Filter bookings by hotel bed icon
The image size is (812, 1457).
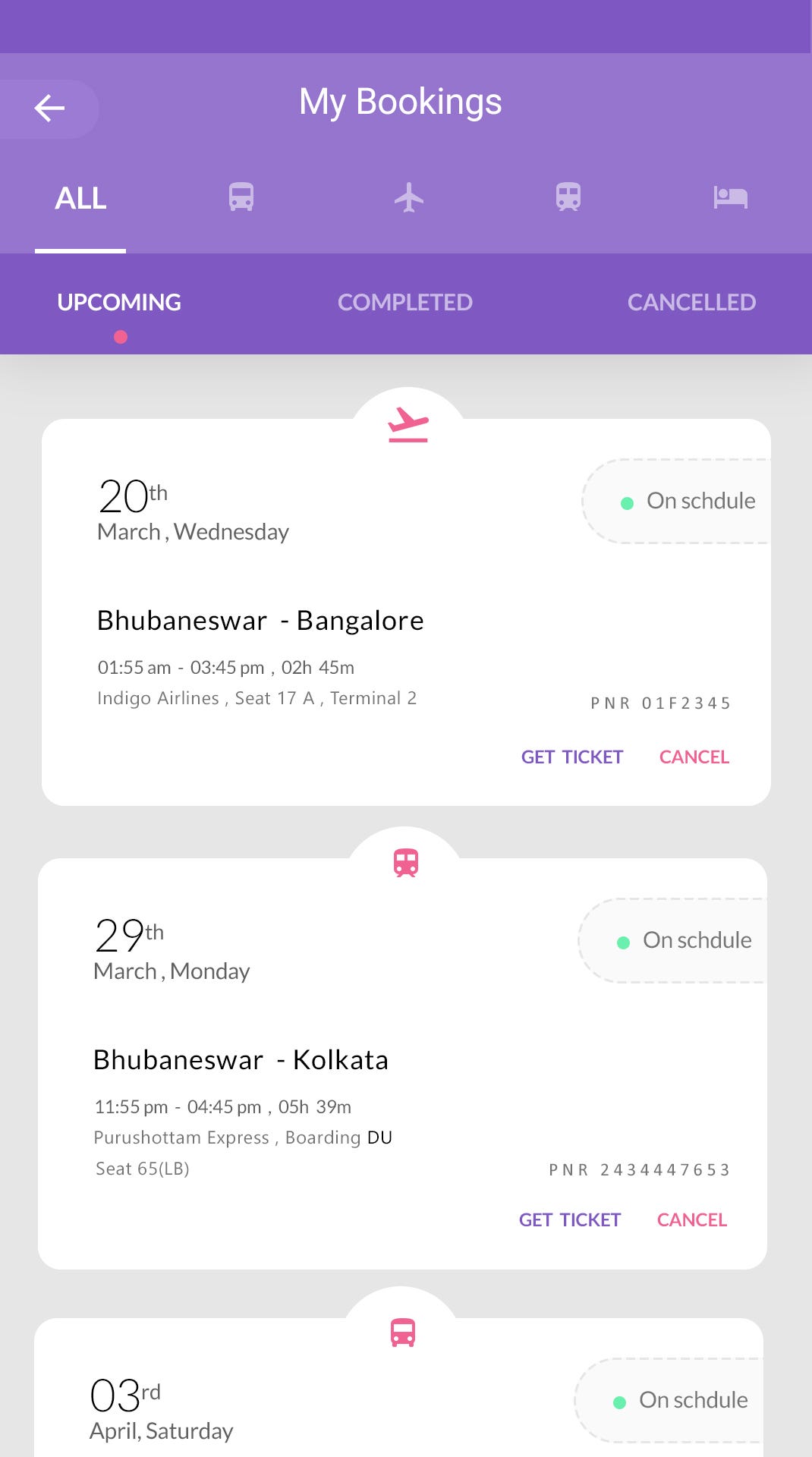pos(730,197)
